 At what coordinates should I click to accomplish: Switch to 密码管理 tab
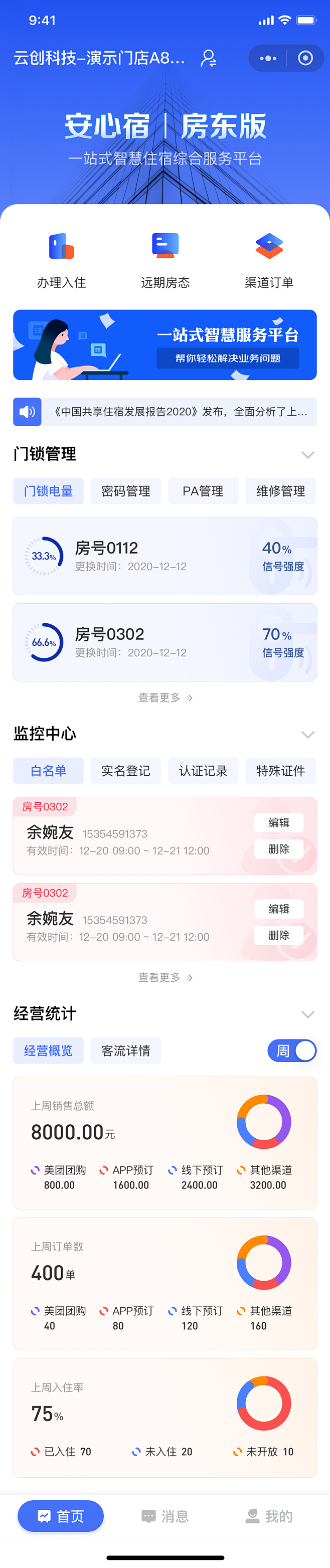(x=125, y=491)
